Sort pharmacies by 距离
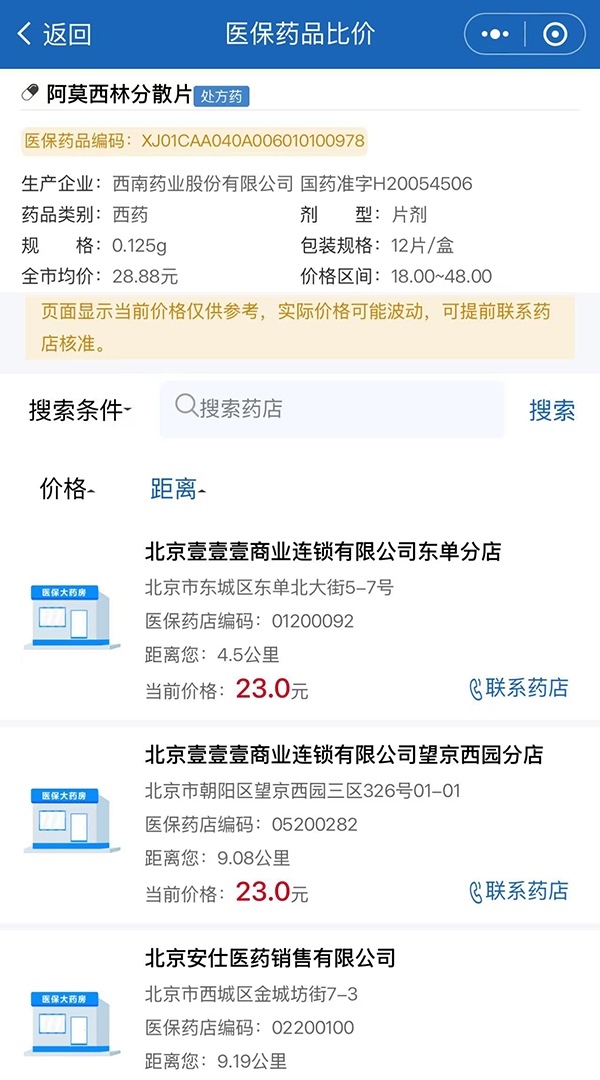 176,489
